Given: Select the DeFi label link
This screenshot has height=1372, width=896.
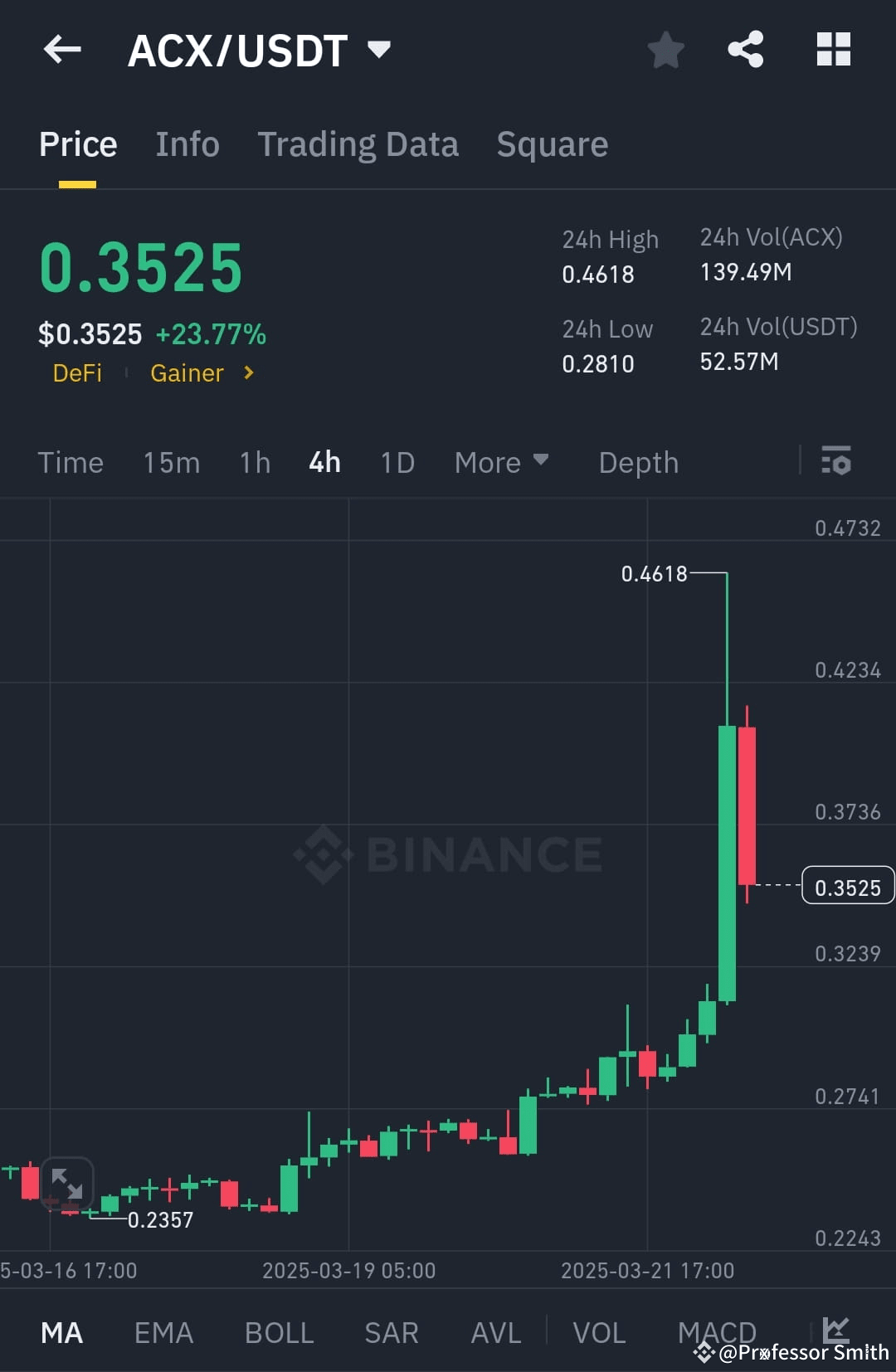Looking at the screenshot, I should [78, 372].
